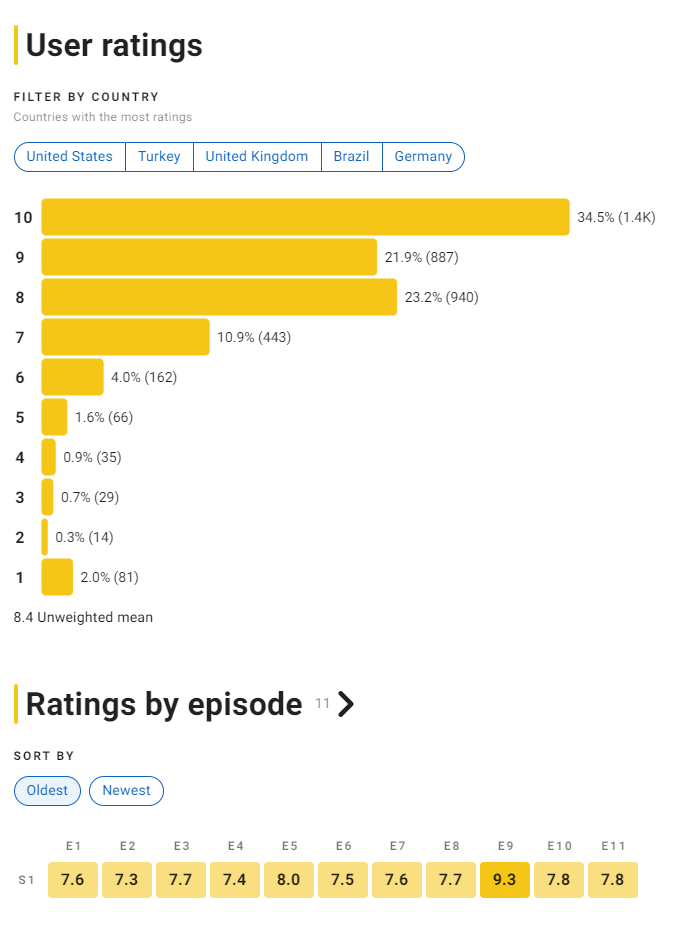Viewport: 693px width, 944px height.
Task: Filter ratings by Turkey
Action: 159,157
